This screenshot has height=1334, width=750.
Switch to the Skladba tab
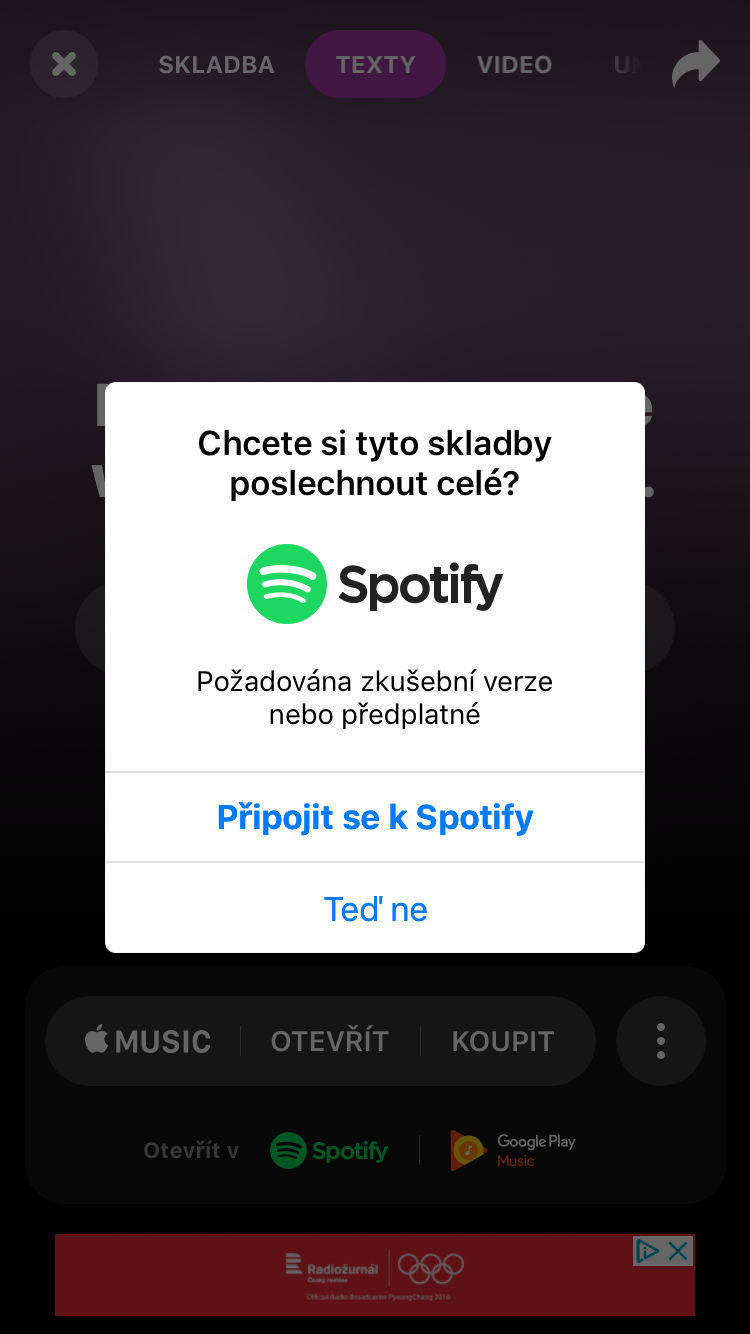(x=216, y=65)
